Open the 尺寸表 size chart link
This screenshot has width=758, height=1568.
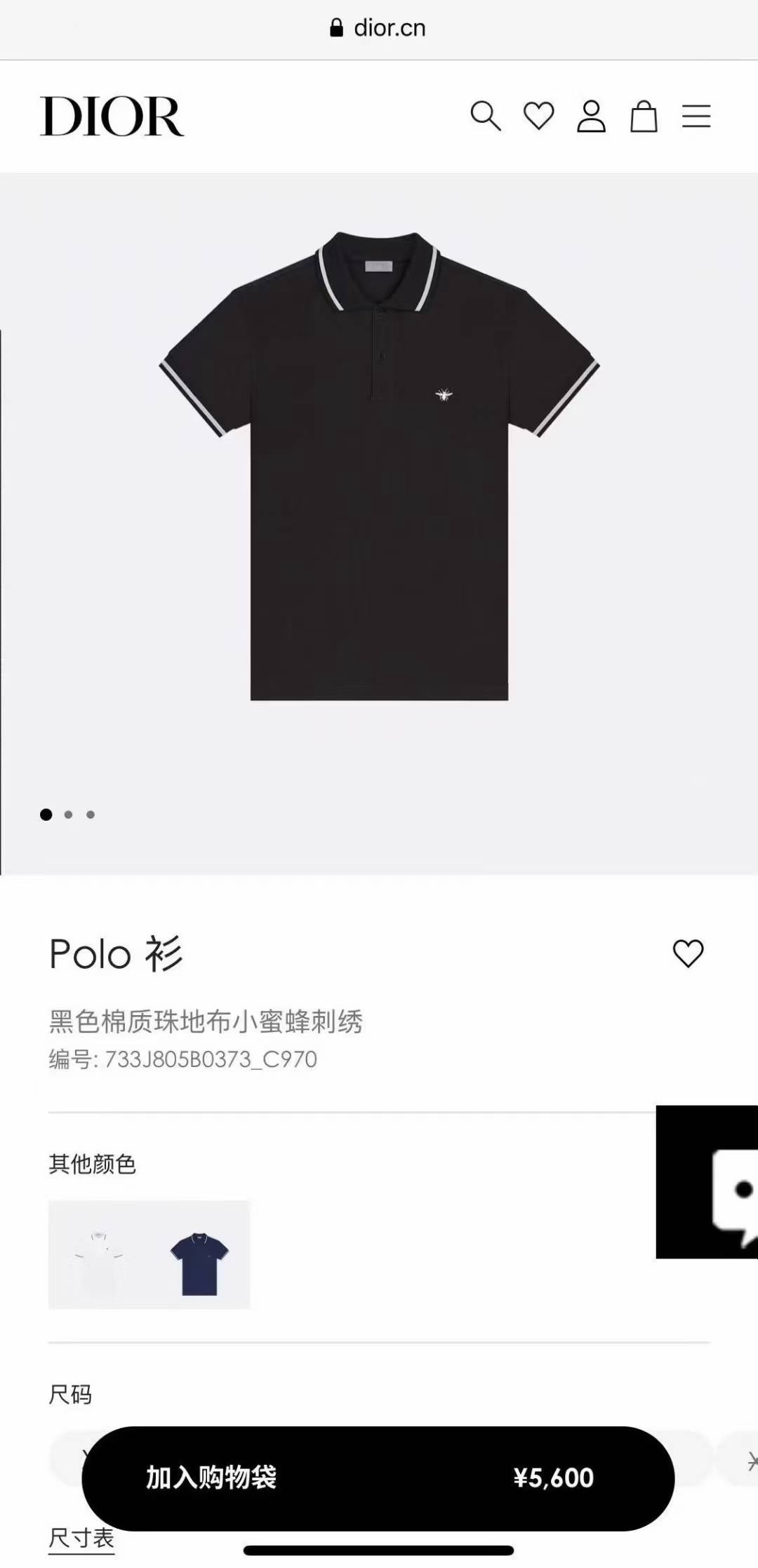tap(81, 1539)
